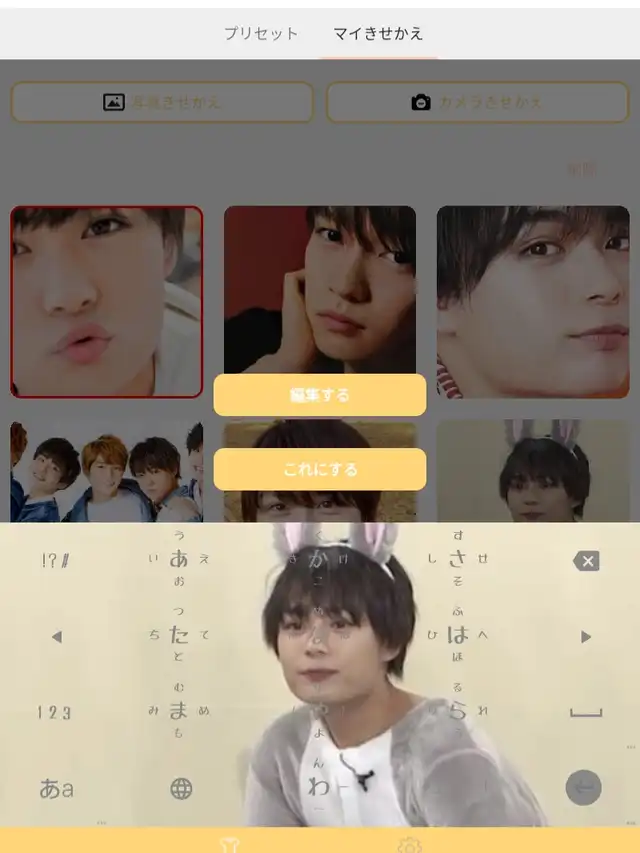
Task: Tap the あa input mode key
Action: 57,788
